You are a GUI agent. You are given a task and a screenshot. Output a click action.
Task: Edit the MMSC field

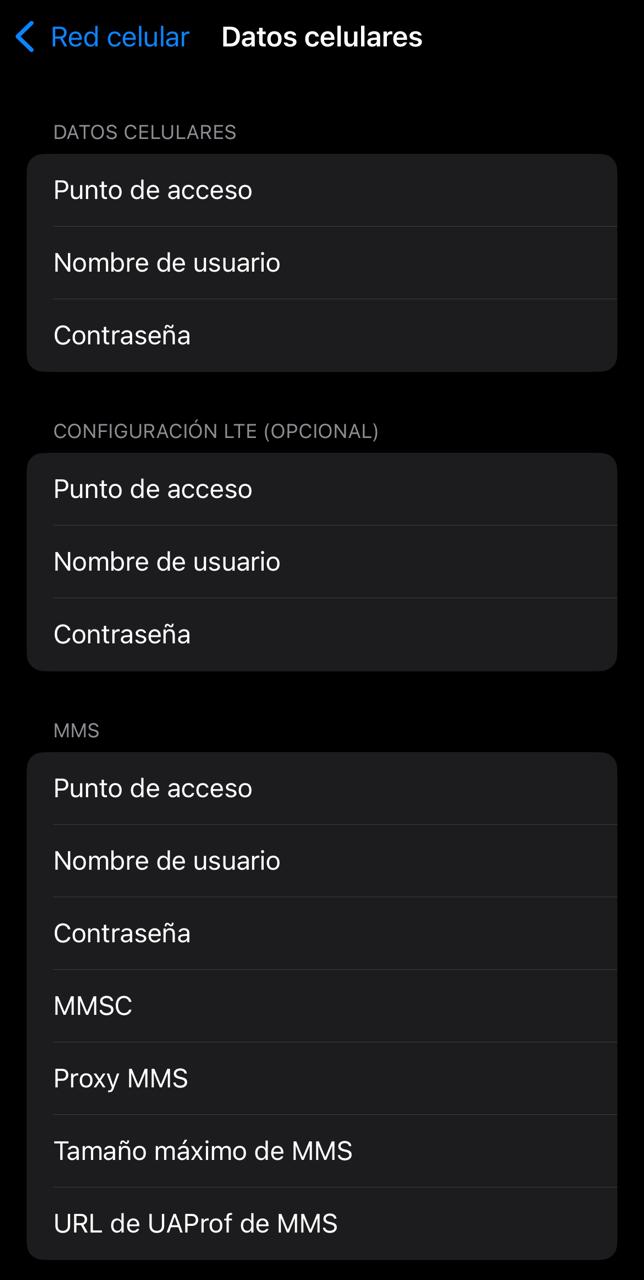(x=321, y=1006)
